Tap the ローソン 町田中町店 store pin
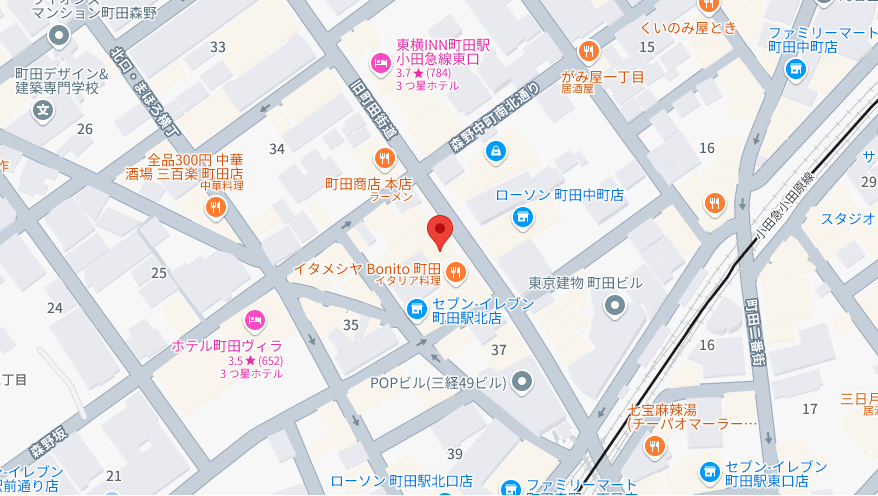878x496 pixels. coord(521,216)
